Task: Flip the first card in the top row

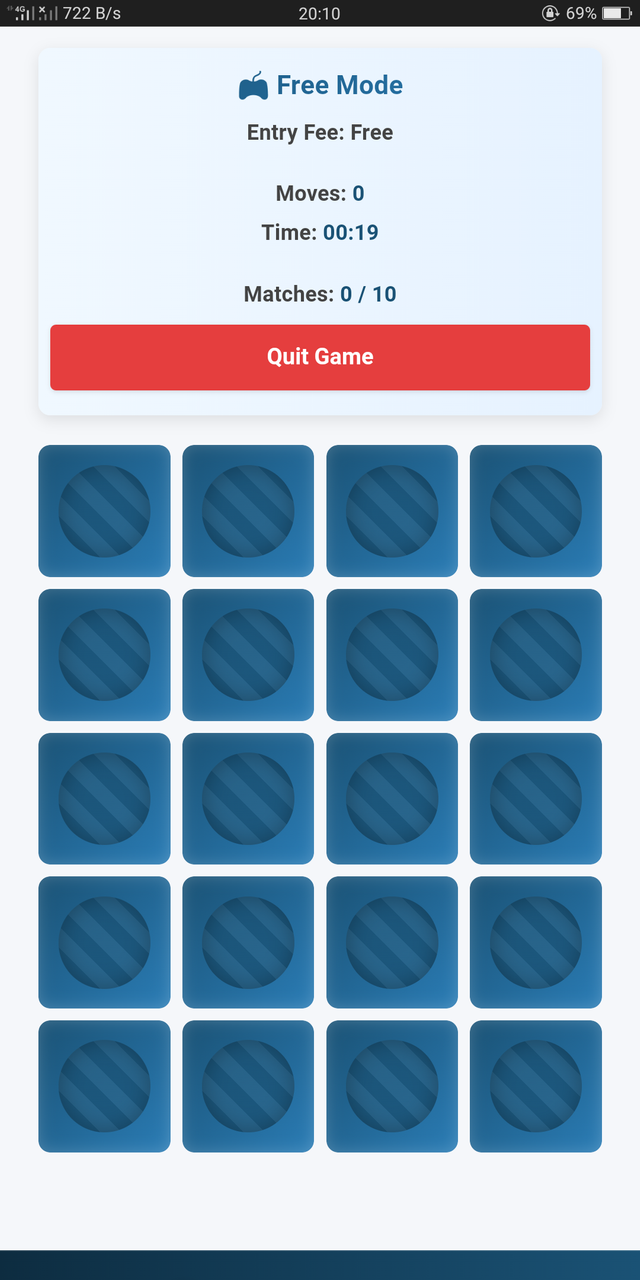Action: coord(104,511)
